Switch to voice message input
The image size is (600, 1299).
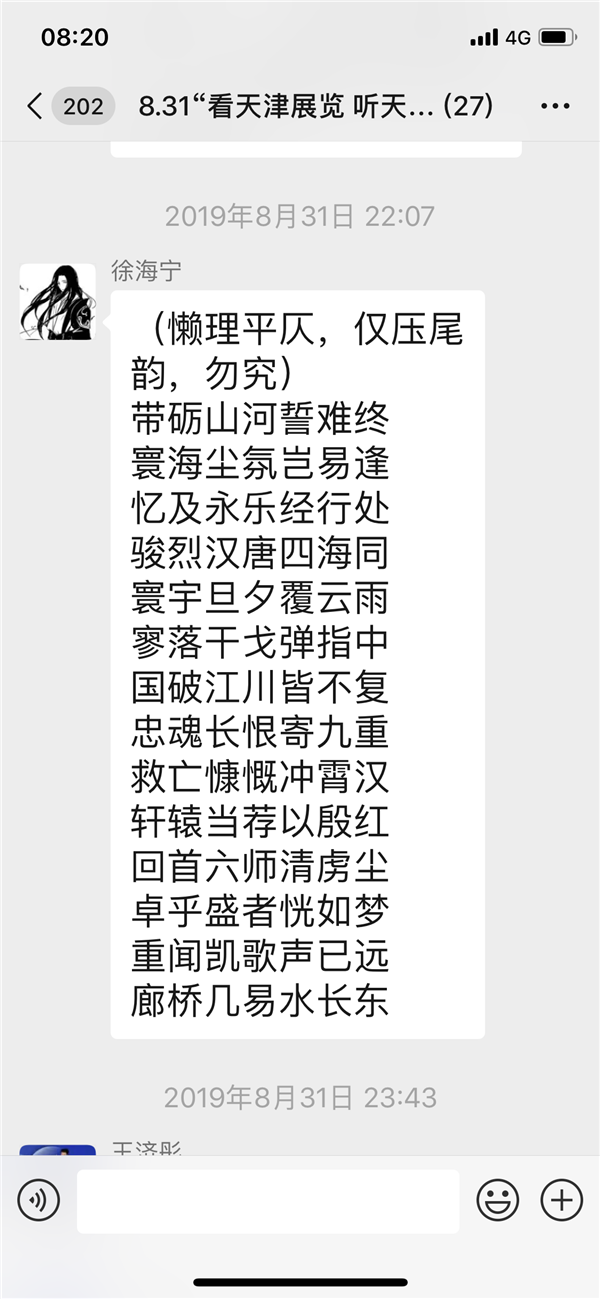click(x=38, y=1200)
